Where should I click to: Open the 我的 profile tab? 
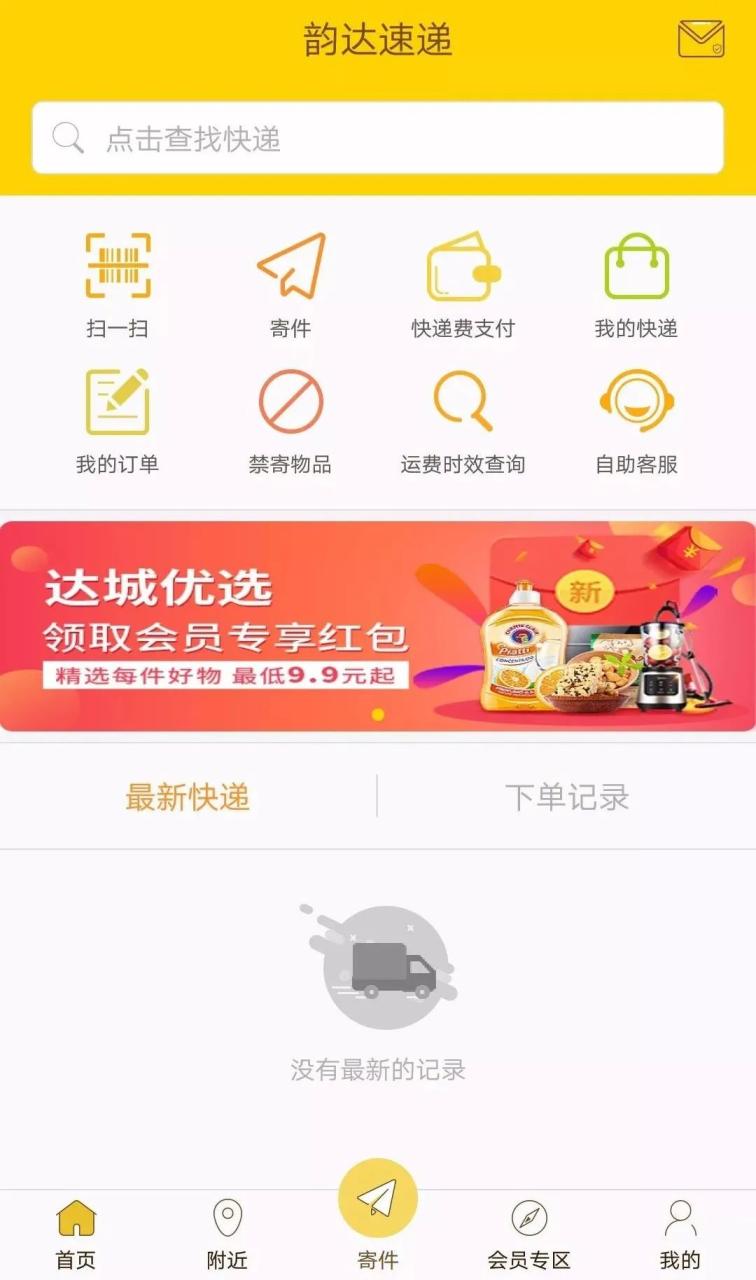(680, 1234)
